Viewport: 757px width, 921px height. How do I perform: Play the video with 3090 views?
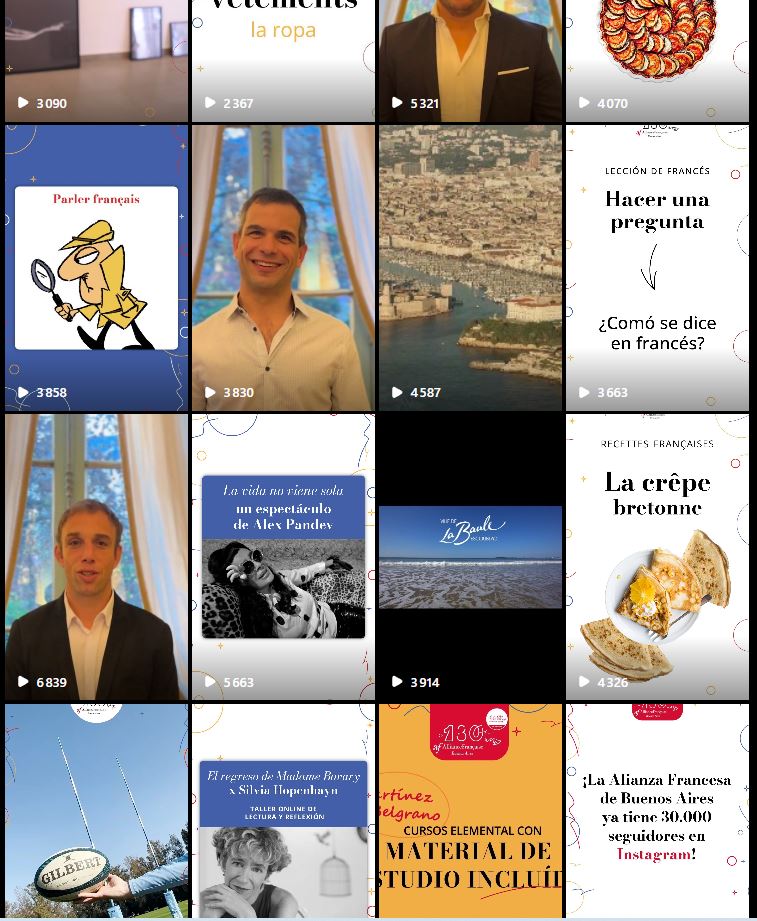[x=96, y=60]
